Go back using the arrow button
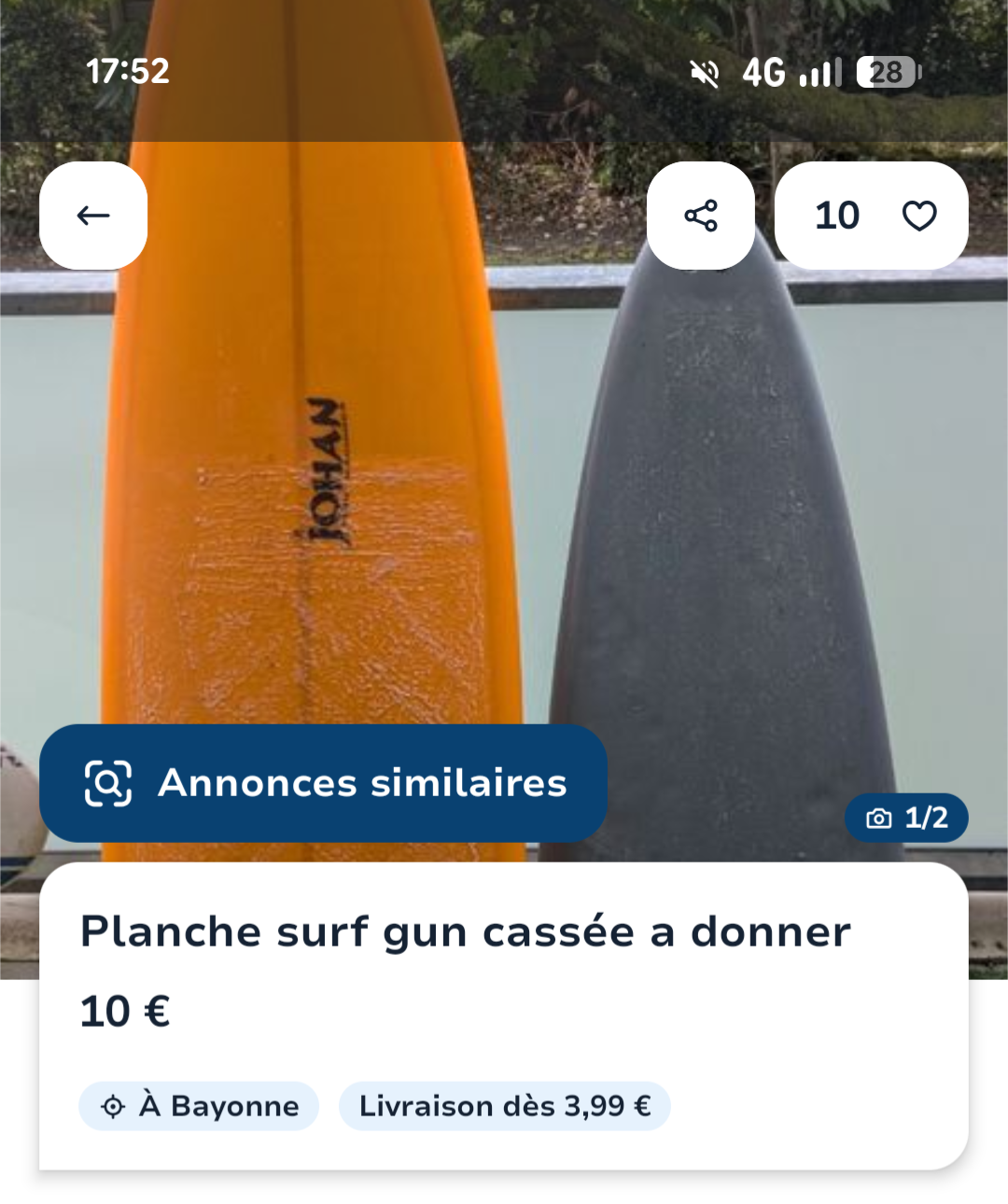Image resolution: width=1008 pixels, height=1204 pixels. [93, 216]
